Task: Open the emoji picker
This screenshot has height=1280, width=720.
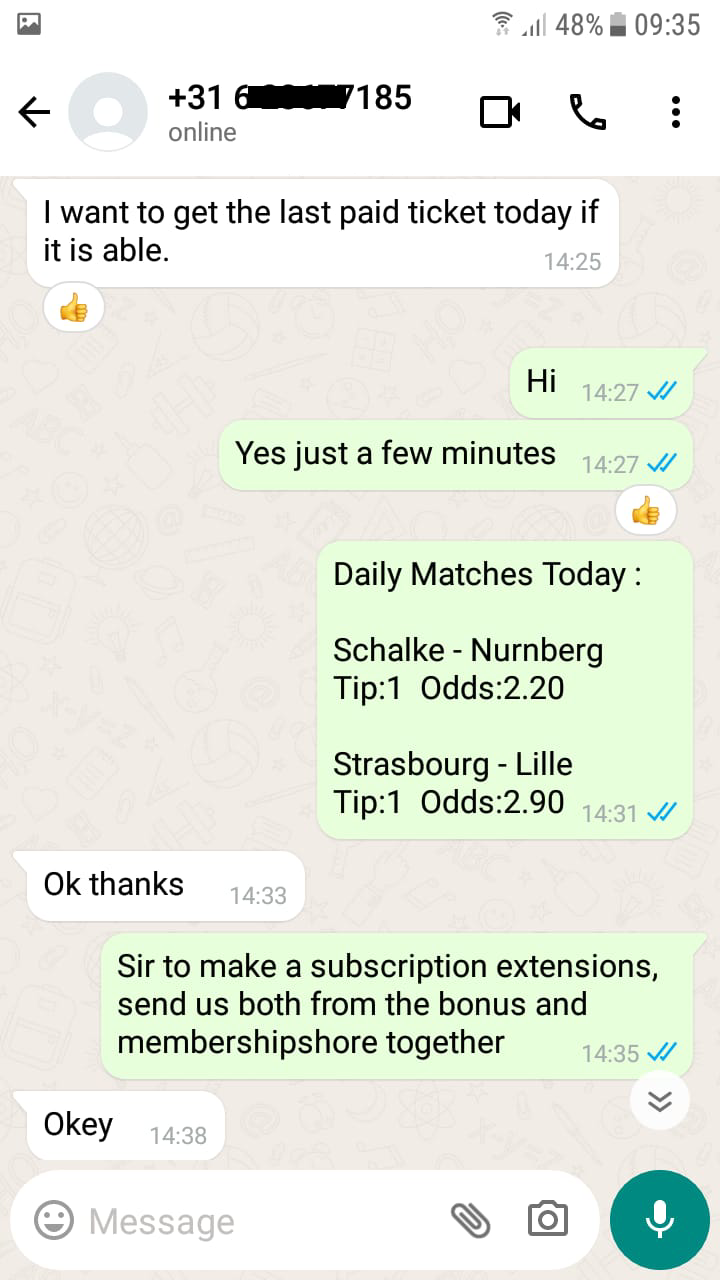Action: coord(54,1220)
